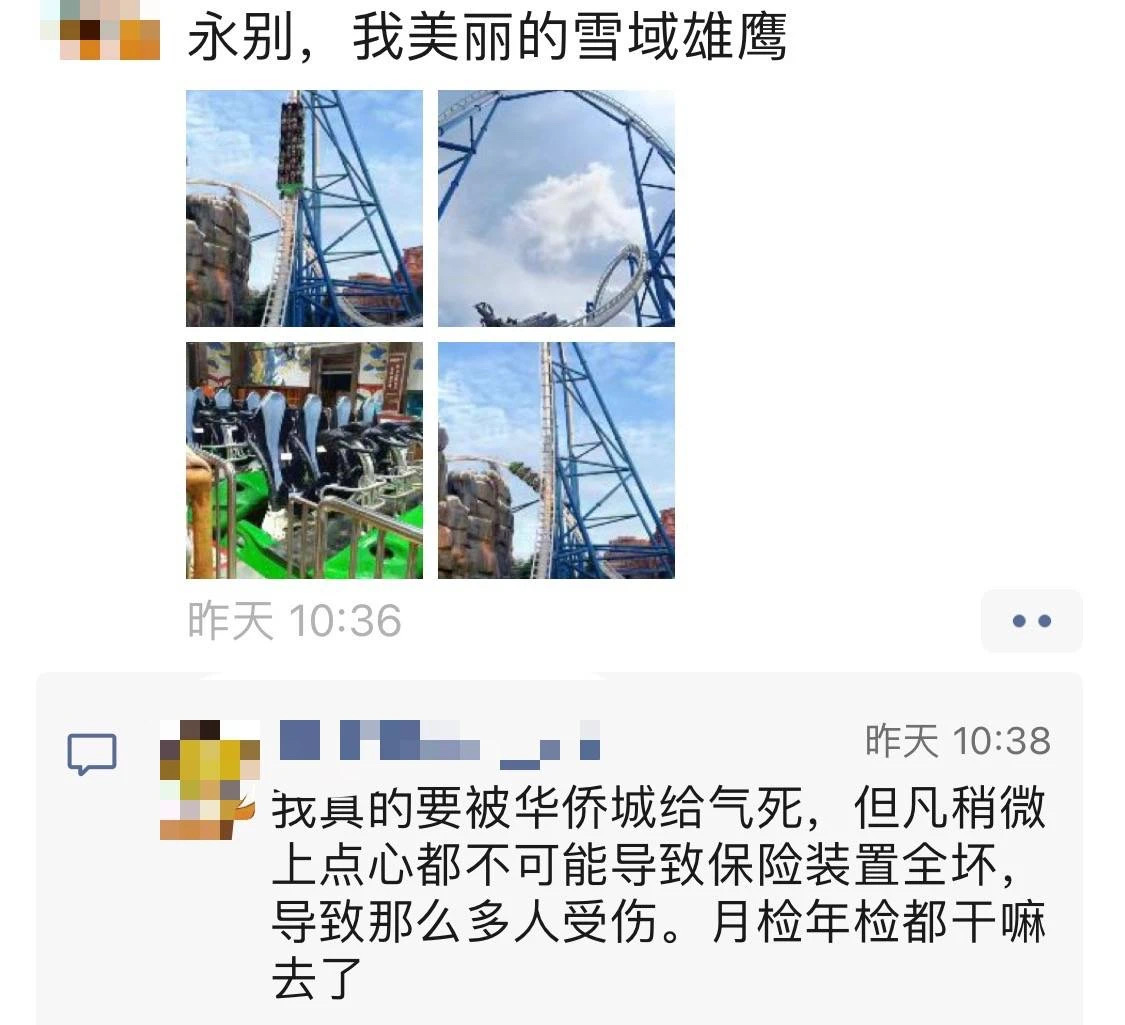1125x1025 pixels.
Task: Open the photo of coaster seats at station
Action: [304, 460]
